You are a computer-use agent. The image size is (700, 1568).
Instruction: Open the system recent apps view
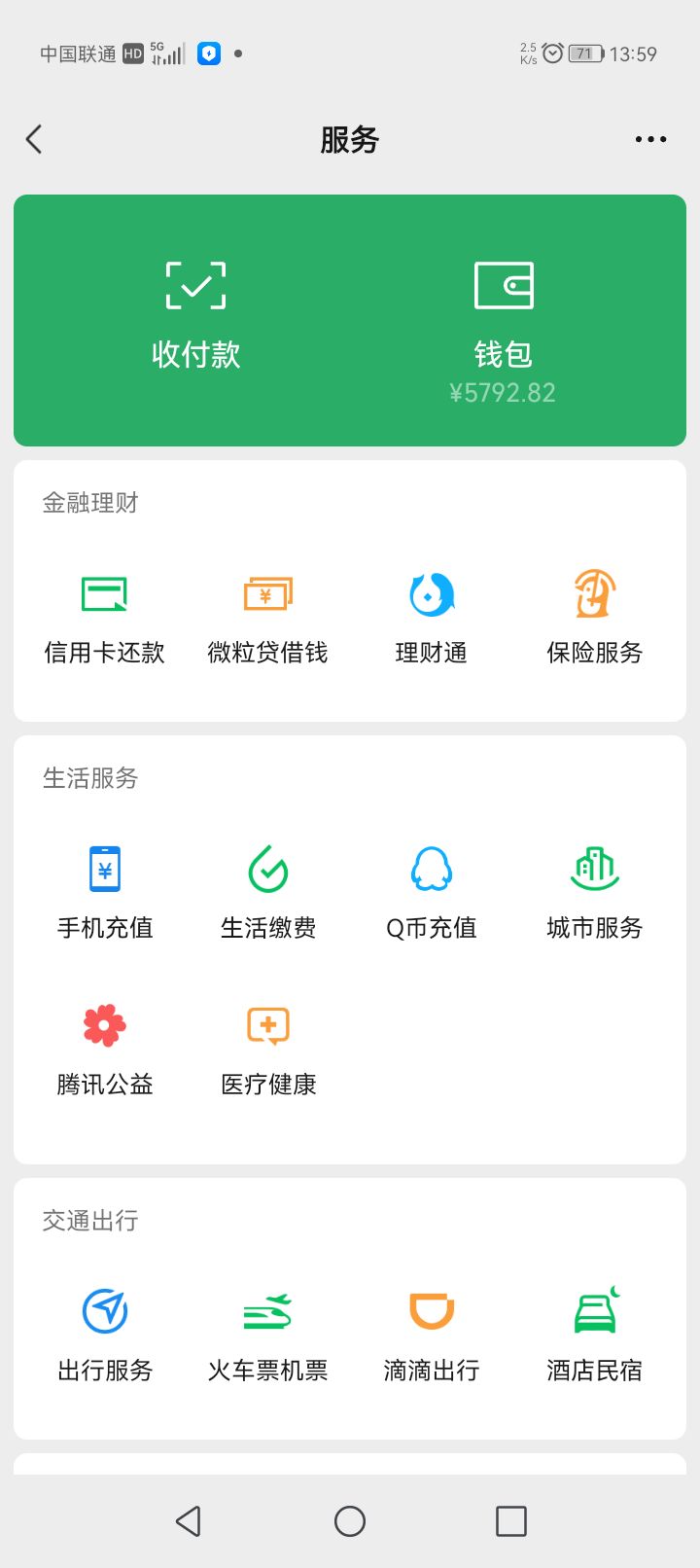coord(511,1521)
